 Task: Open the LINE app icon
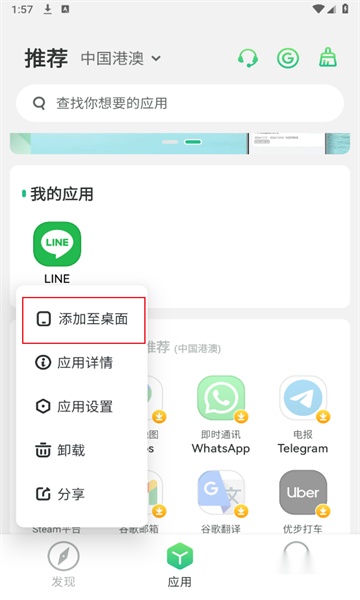57,244
